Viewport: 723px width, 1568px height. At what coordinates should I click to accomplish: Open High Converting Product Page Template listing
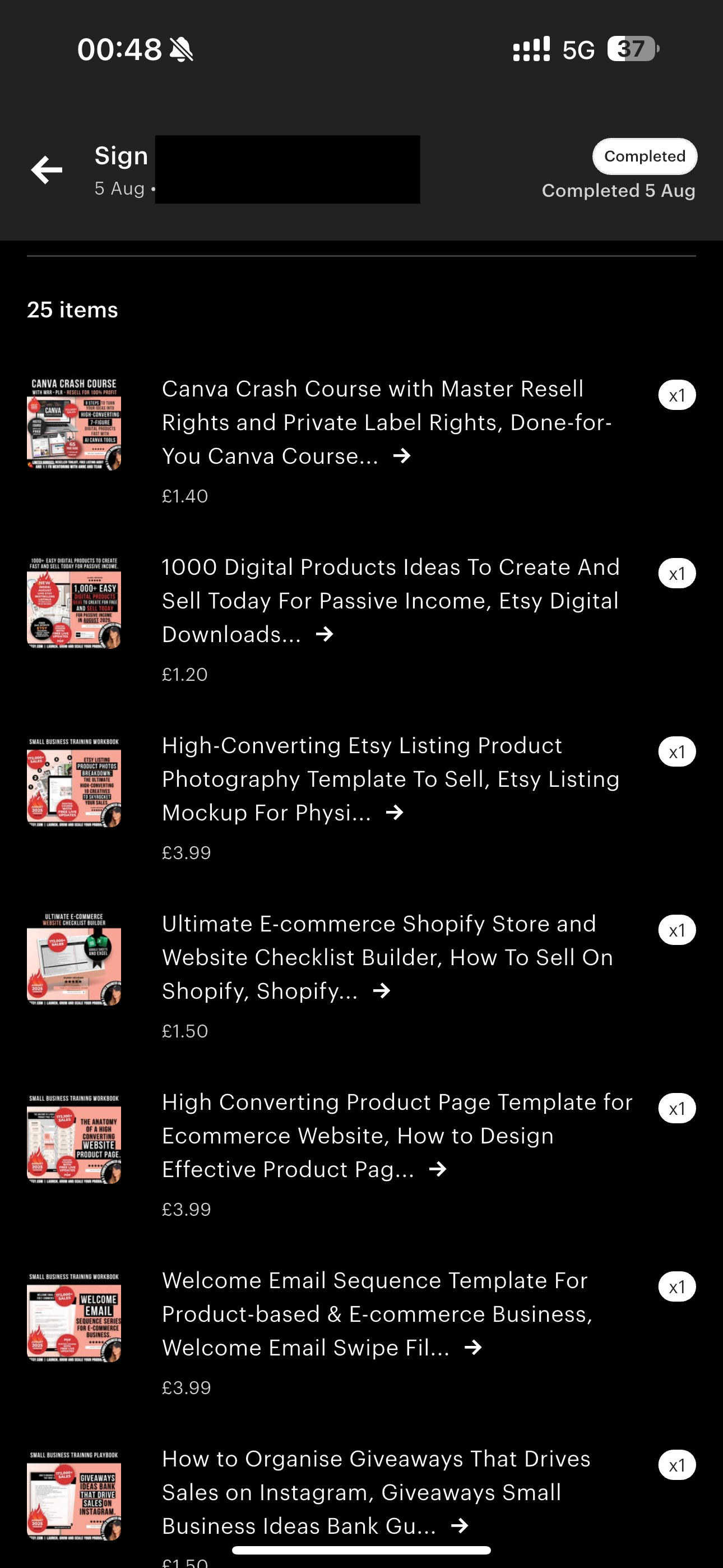(396, 1136)
